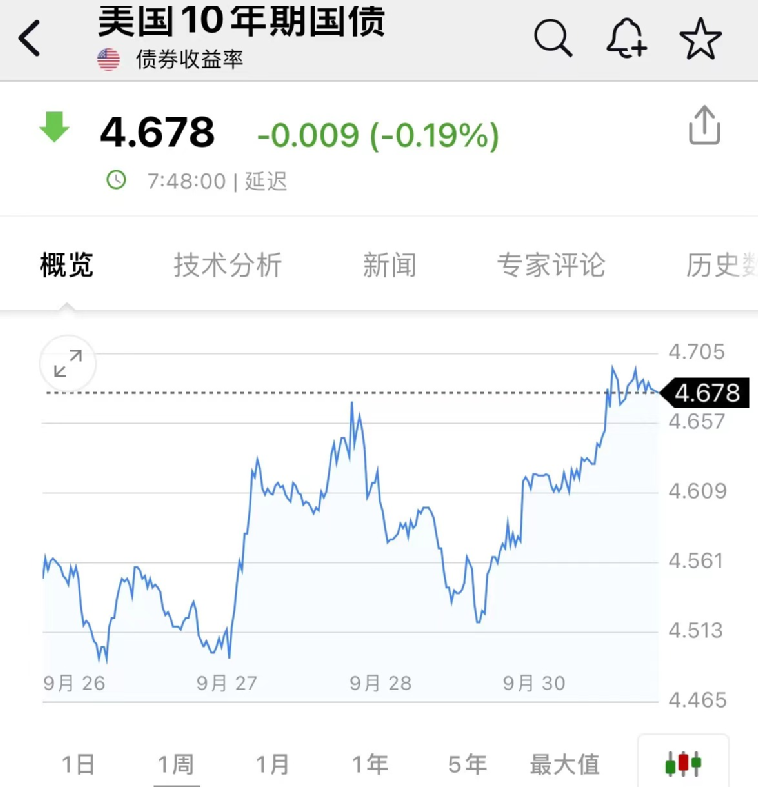Add this bond to favorites star
The height and width of the screenshot is (787, 758).
pyautogui.click(x=700, y=39)
